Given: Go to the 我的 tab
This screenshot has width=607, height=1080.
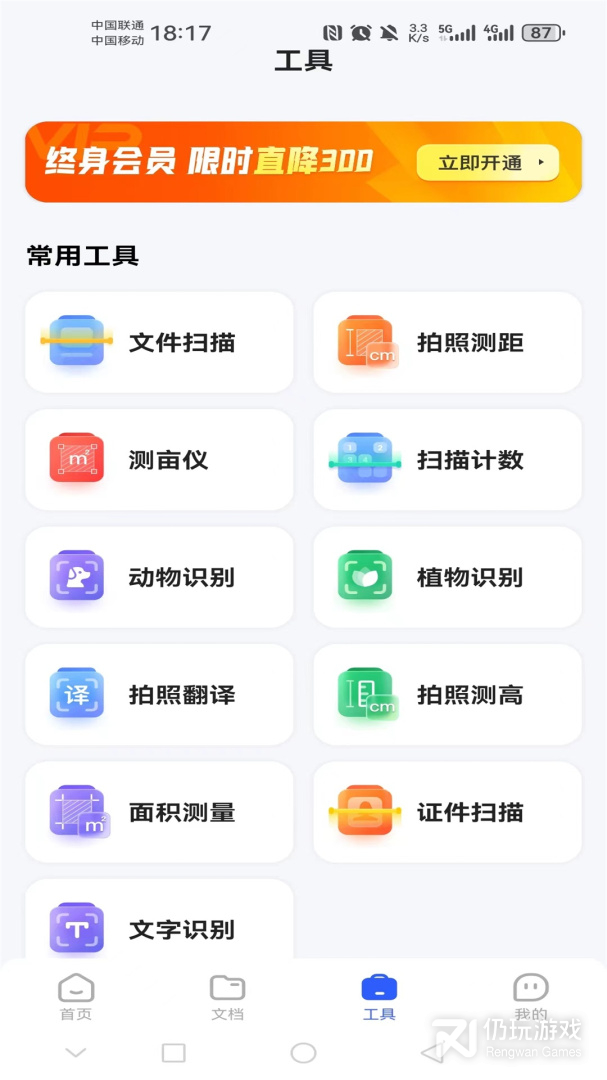Looking at the screenshot, I should coord(531,997).
